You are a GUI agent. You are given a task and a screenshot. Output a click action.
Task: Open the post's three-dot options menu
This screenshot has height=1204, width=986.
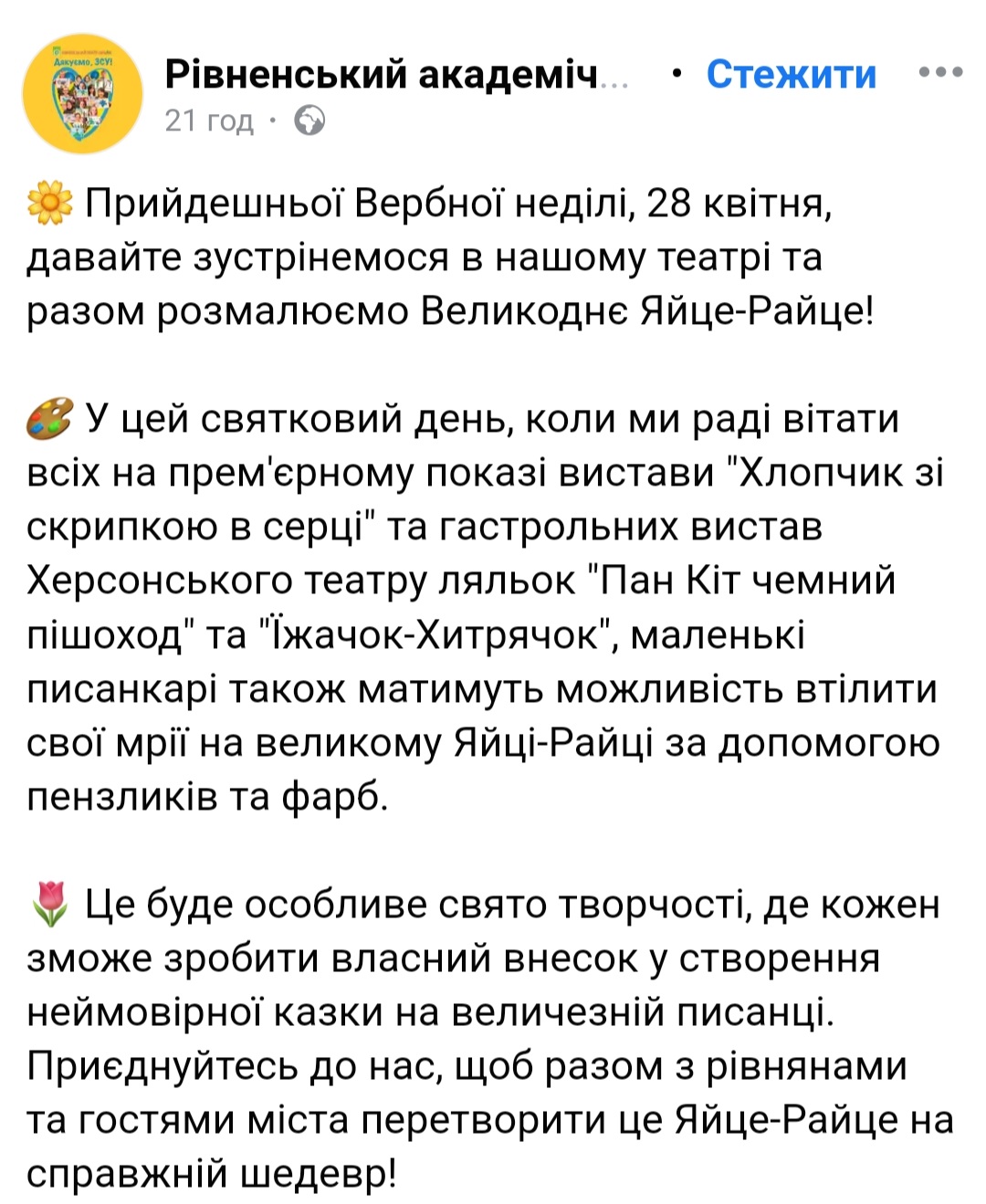tap(940, 73)
